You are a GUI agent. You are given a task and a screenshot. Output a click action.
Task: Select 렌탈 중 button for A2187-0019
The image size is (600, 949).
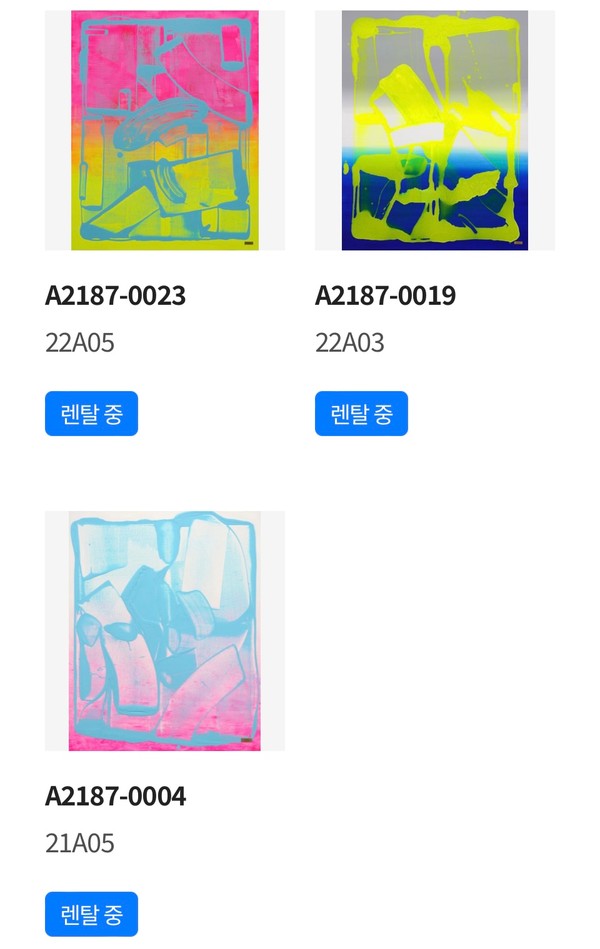[361, 414]
